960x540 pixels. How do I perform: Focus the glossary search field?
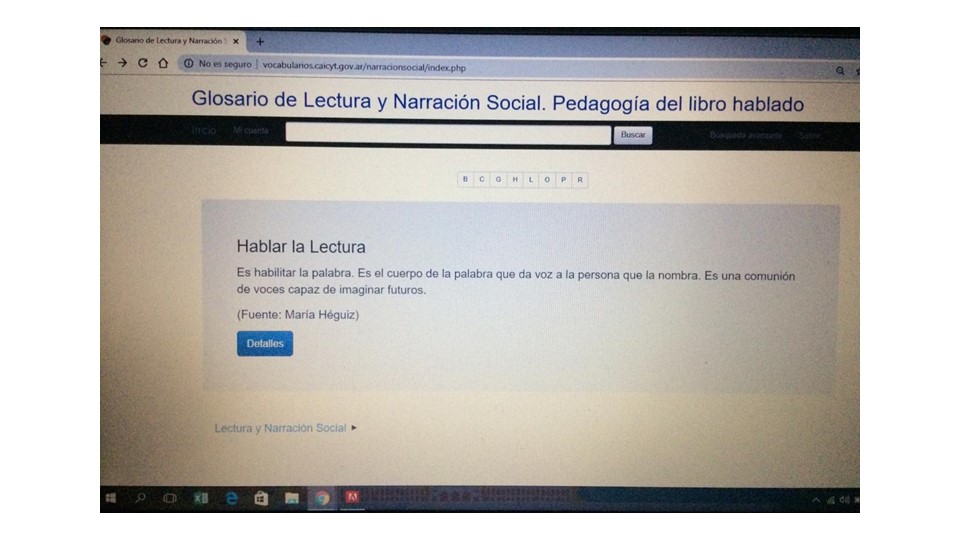pos(448,134)
